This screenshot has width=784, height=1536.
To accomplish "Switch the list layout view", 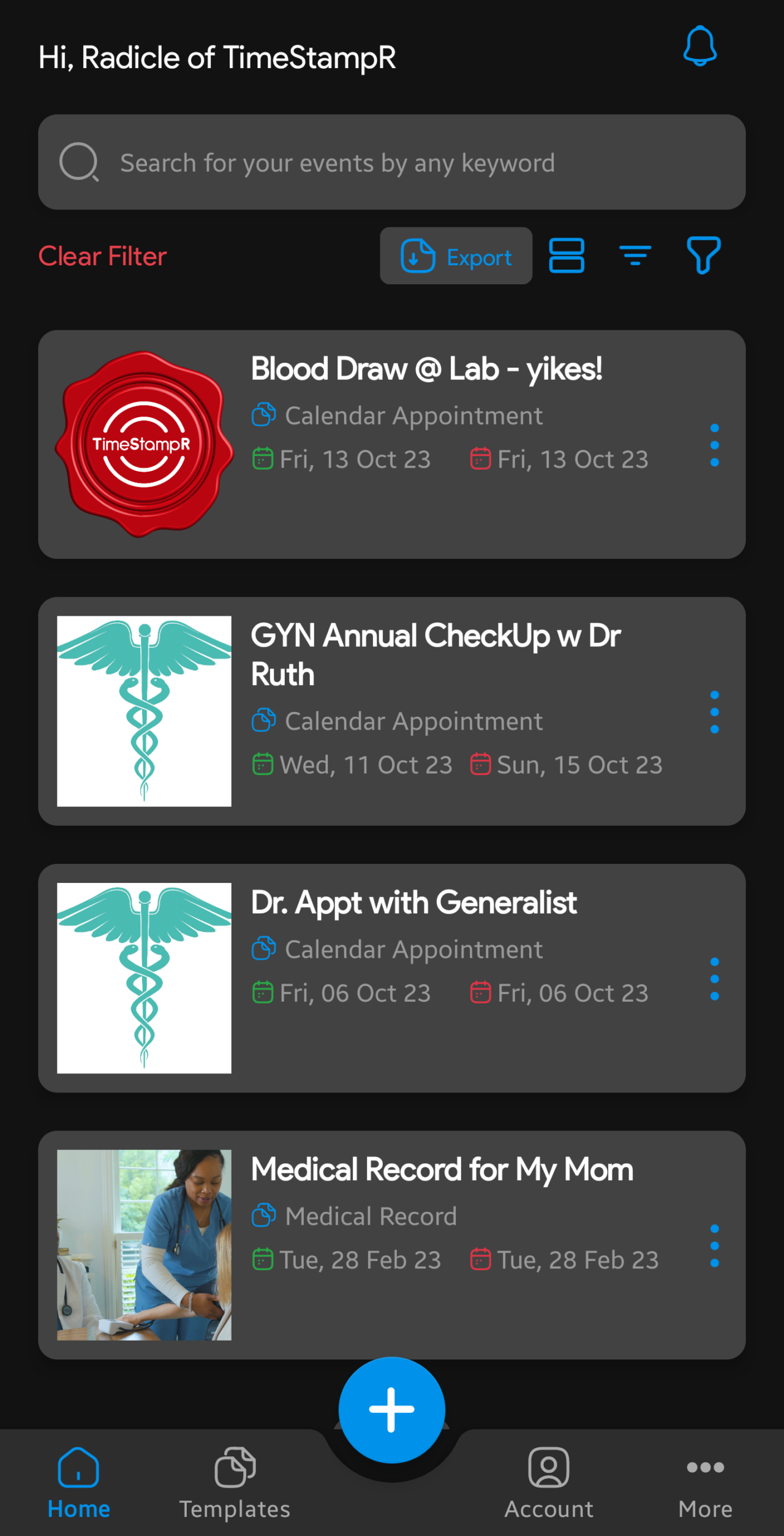I will 567,255.
